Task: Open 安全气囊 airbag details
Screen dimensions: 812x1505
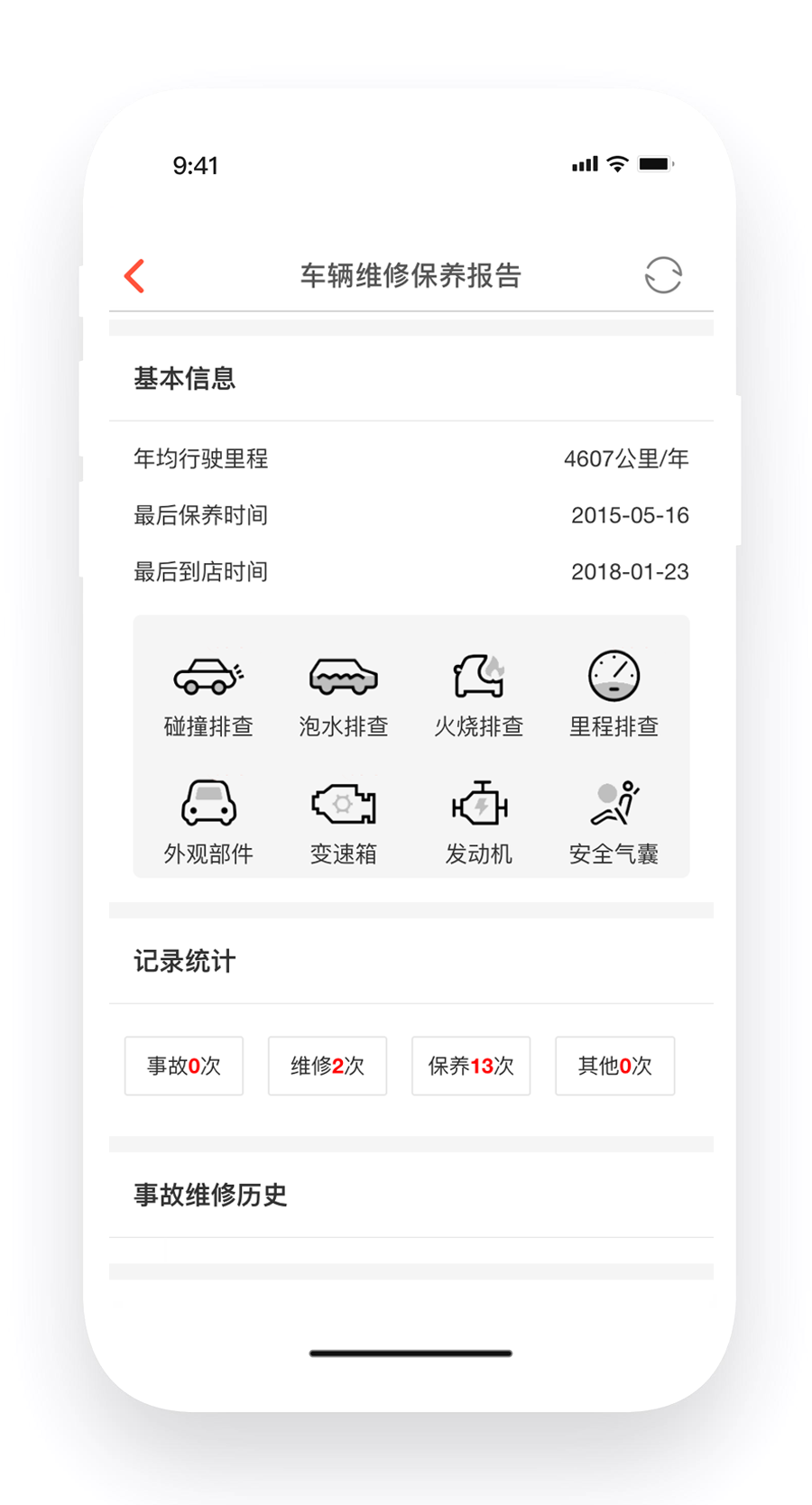Action: point(614,821)
